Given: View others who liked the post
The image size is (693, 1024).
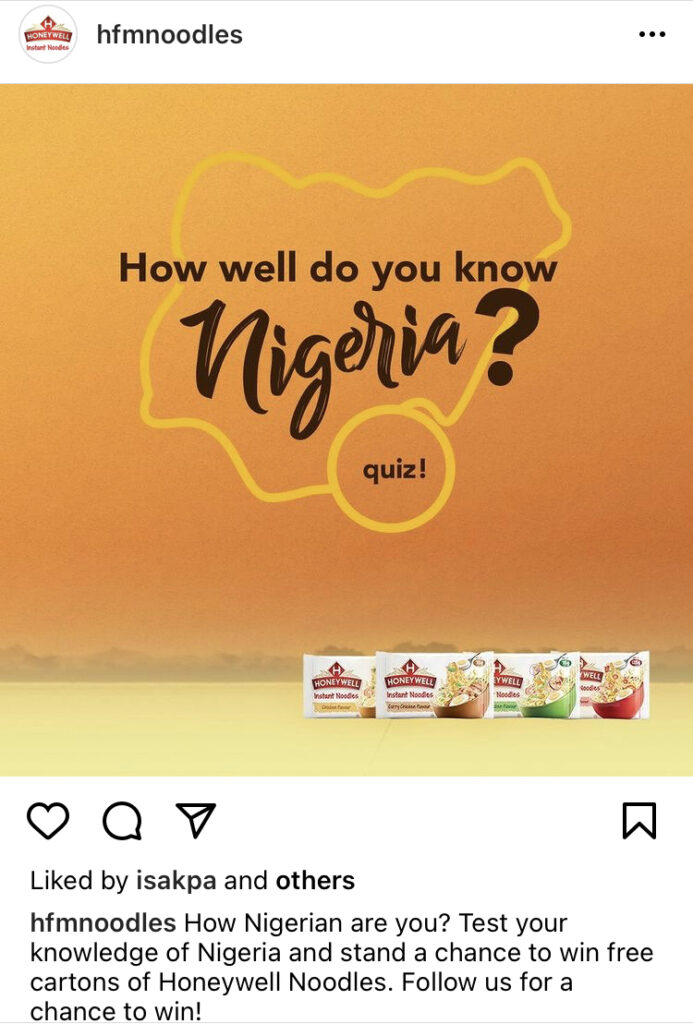Looking at the screenshot, I should click(315, 881).
